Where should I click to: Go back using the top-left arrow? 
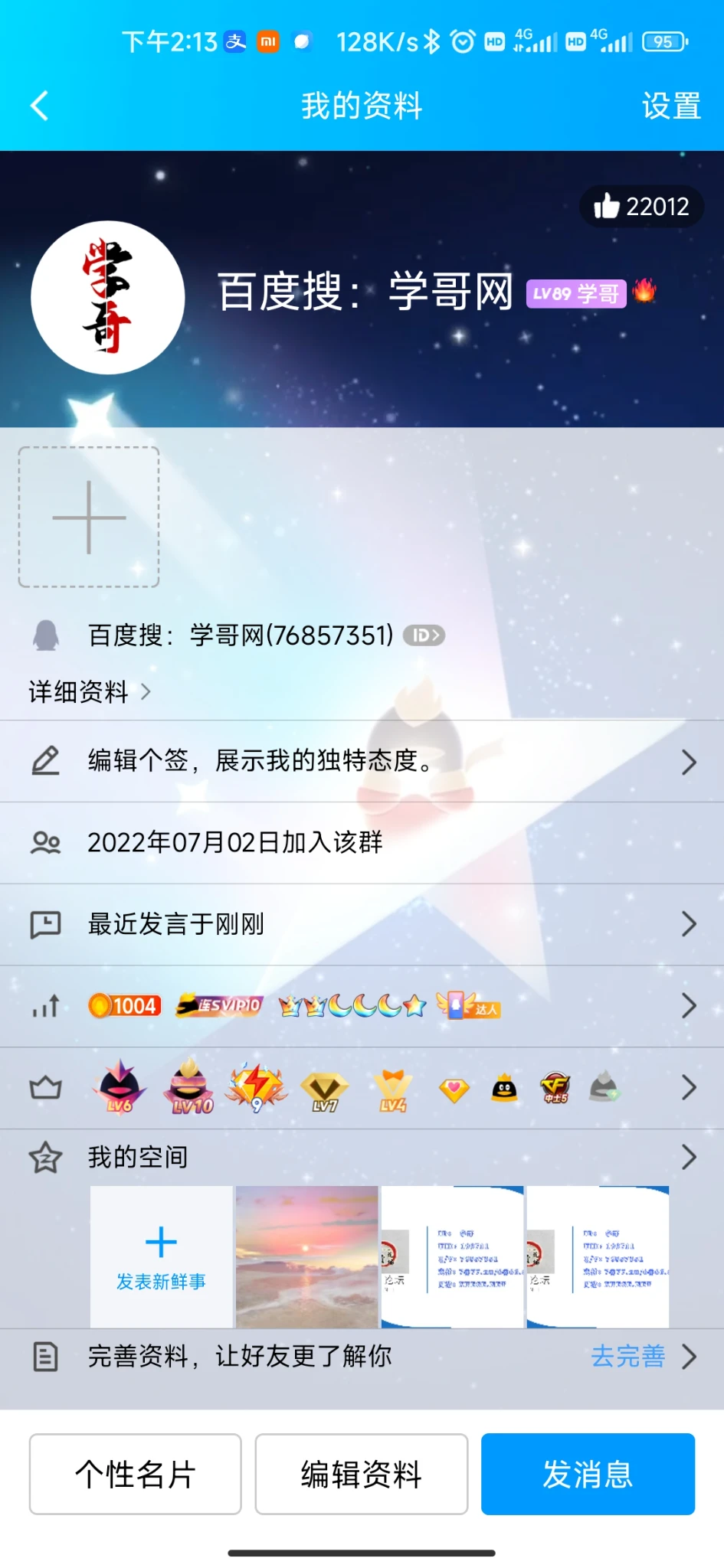click(40, 106)
